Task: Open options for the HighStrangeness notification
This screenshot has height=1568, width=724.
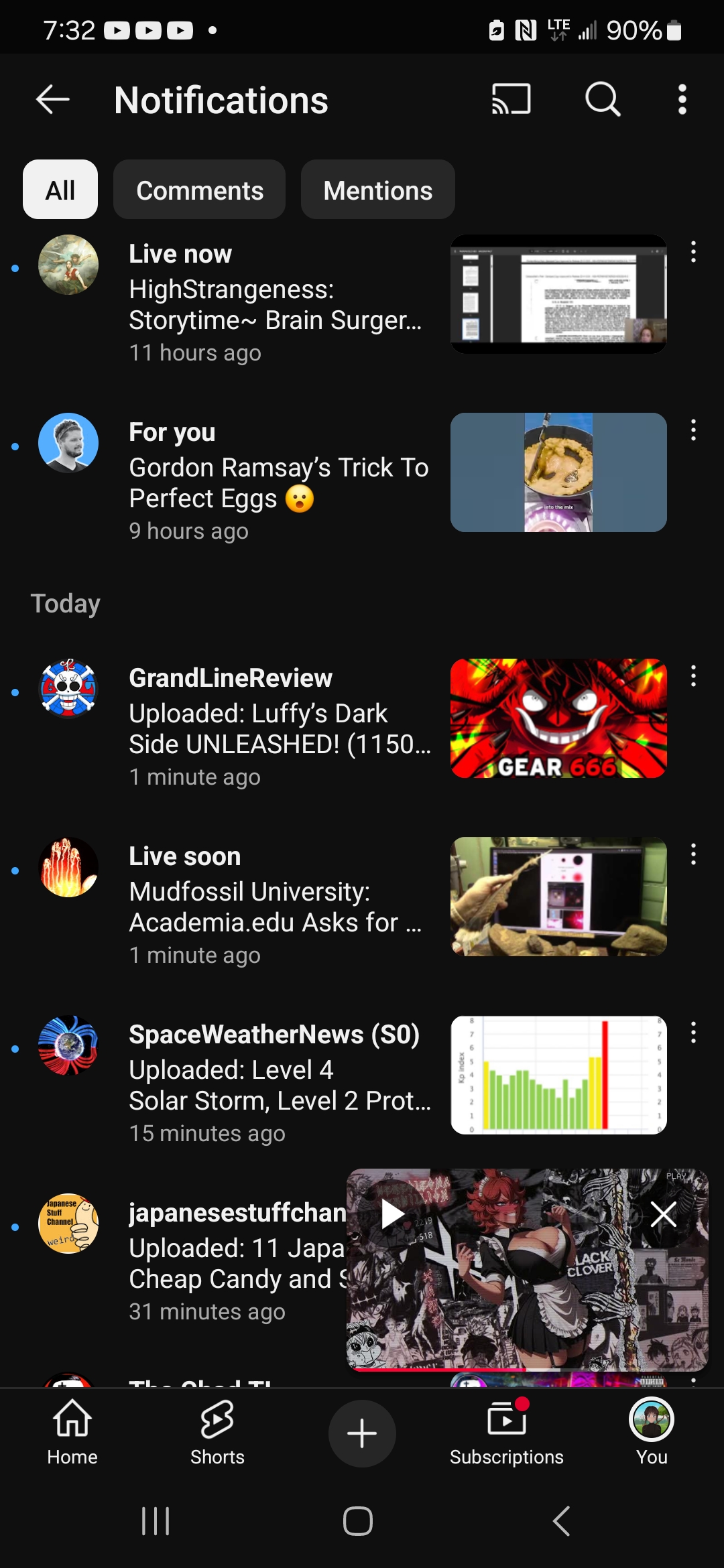Action: (693, 252)
